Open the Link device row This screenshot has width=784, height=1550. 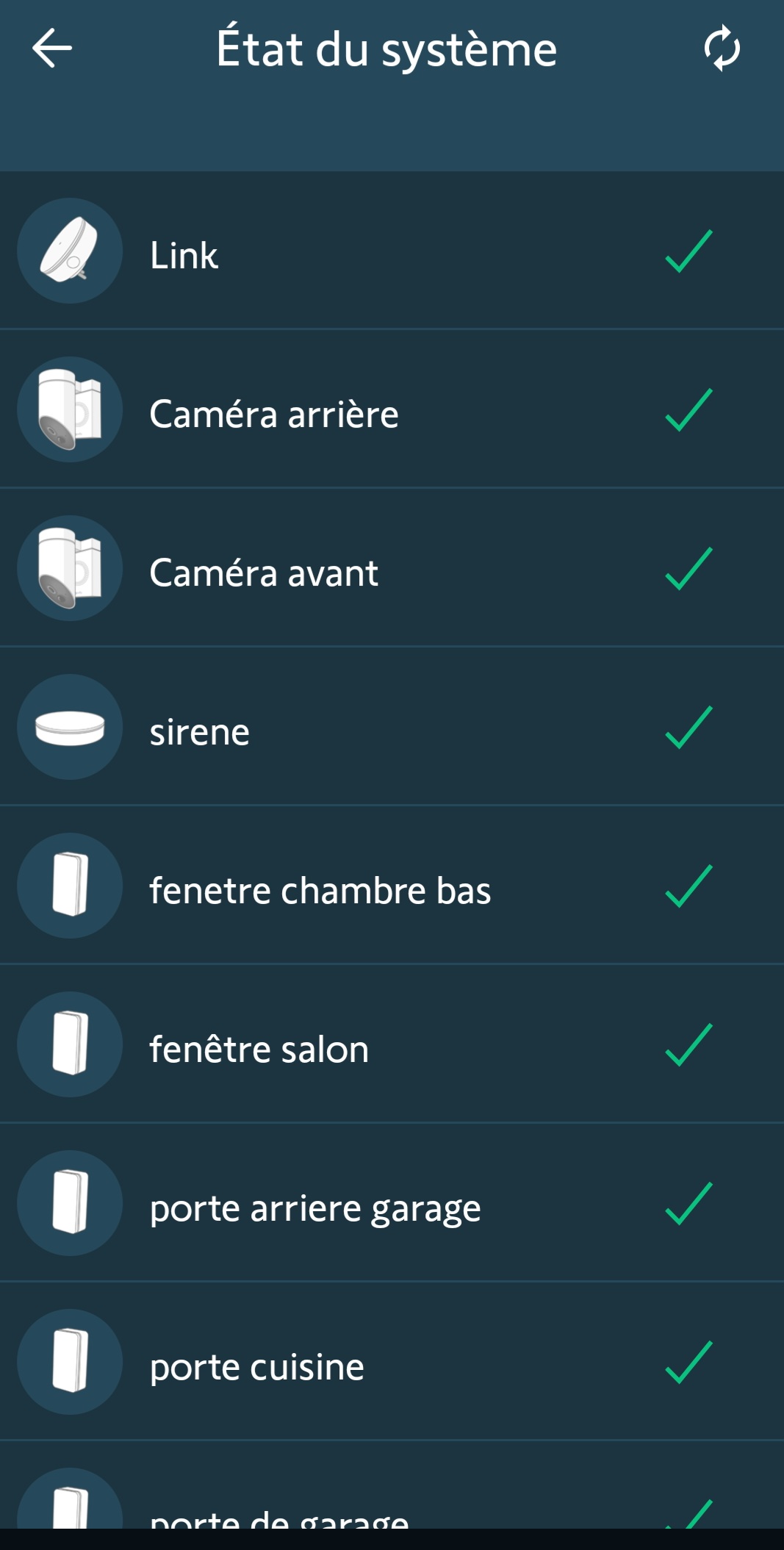(x=391, y=252)
